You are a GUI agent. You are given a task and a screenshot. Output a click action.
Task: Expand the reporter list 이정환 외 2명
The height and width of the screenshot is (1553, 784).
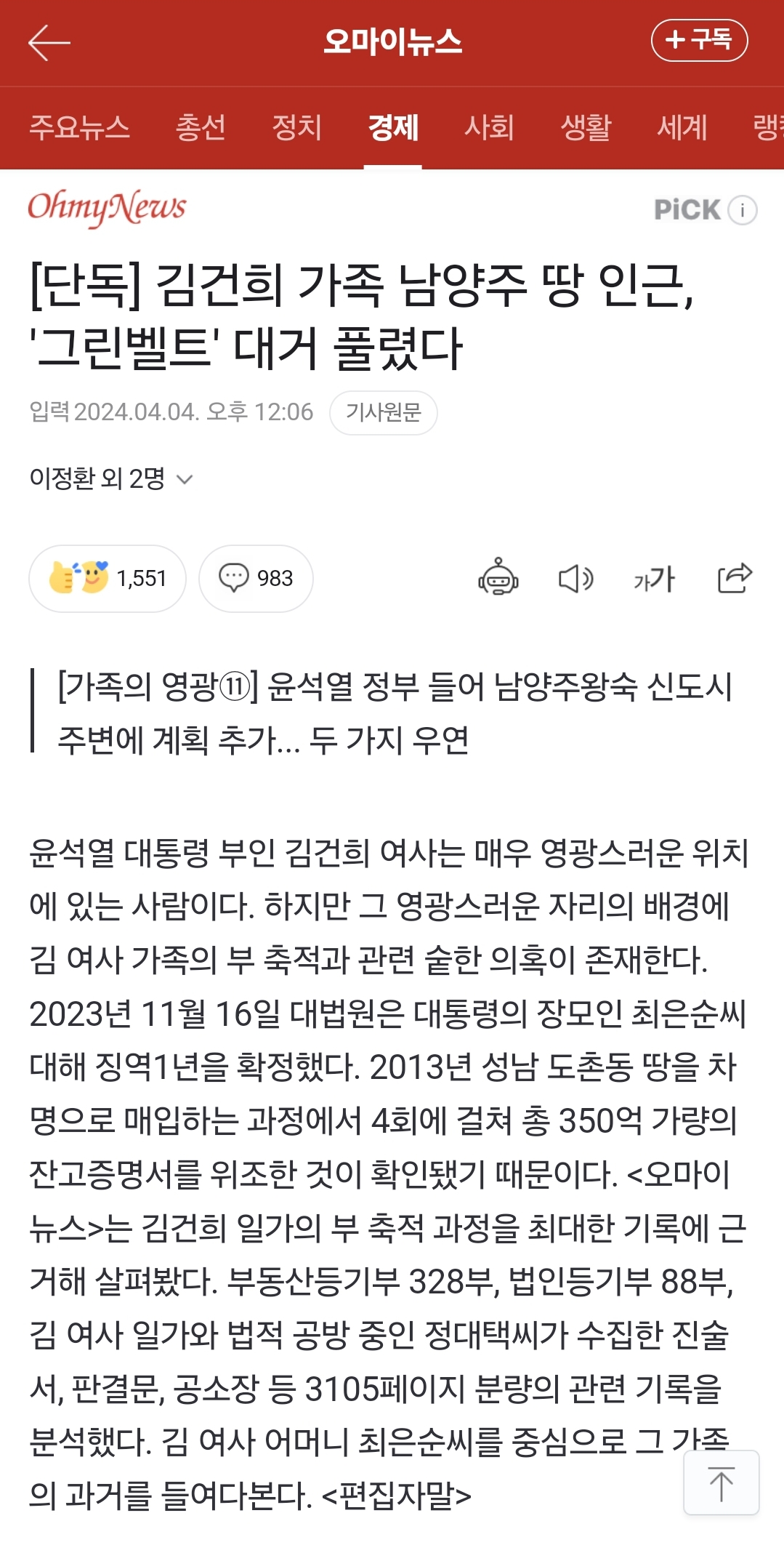[x=110, y=478]
